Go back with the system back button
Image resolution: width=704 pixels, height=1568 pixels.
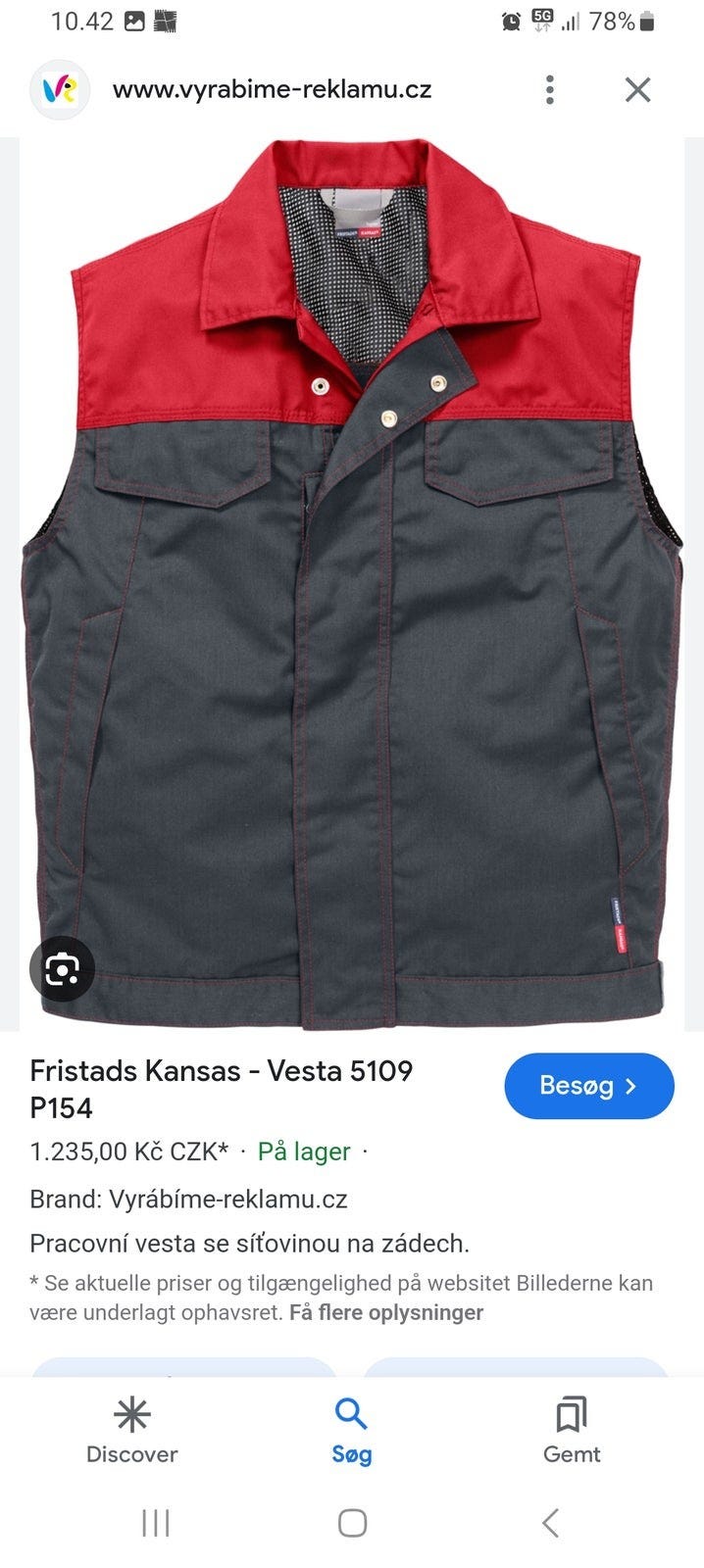(550, 1523)
